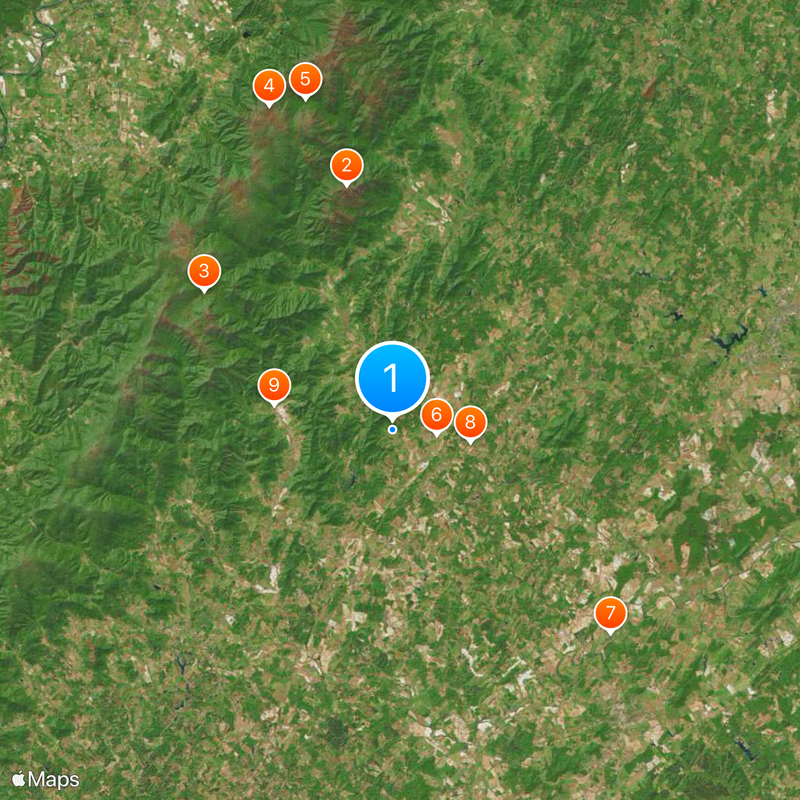Select map pin number 7
The image size is (800, 800).
pos(610,612)
